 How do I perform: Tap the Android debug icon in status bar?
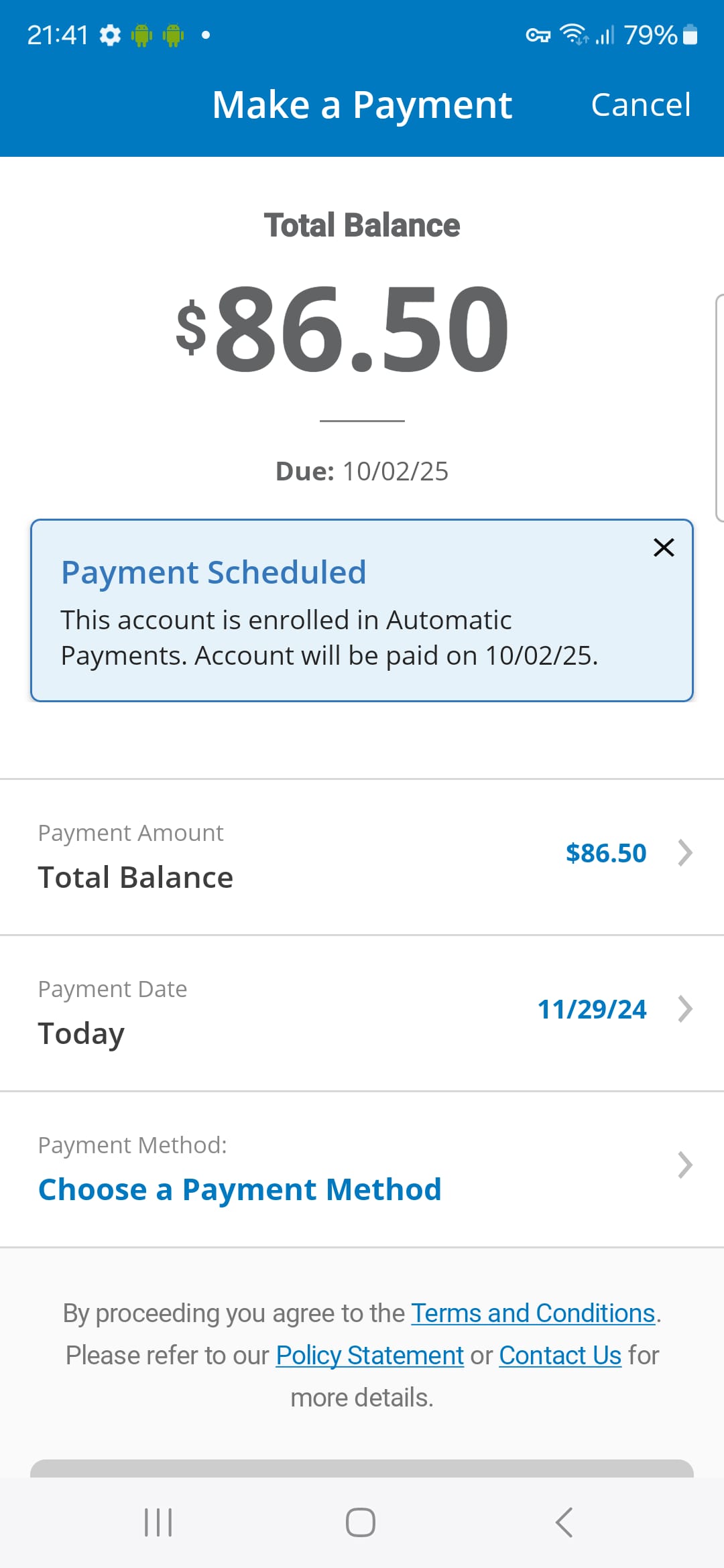(x=143, y=35)
